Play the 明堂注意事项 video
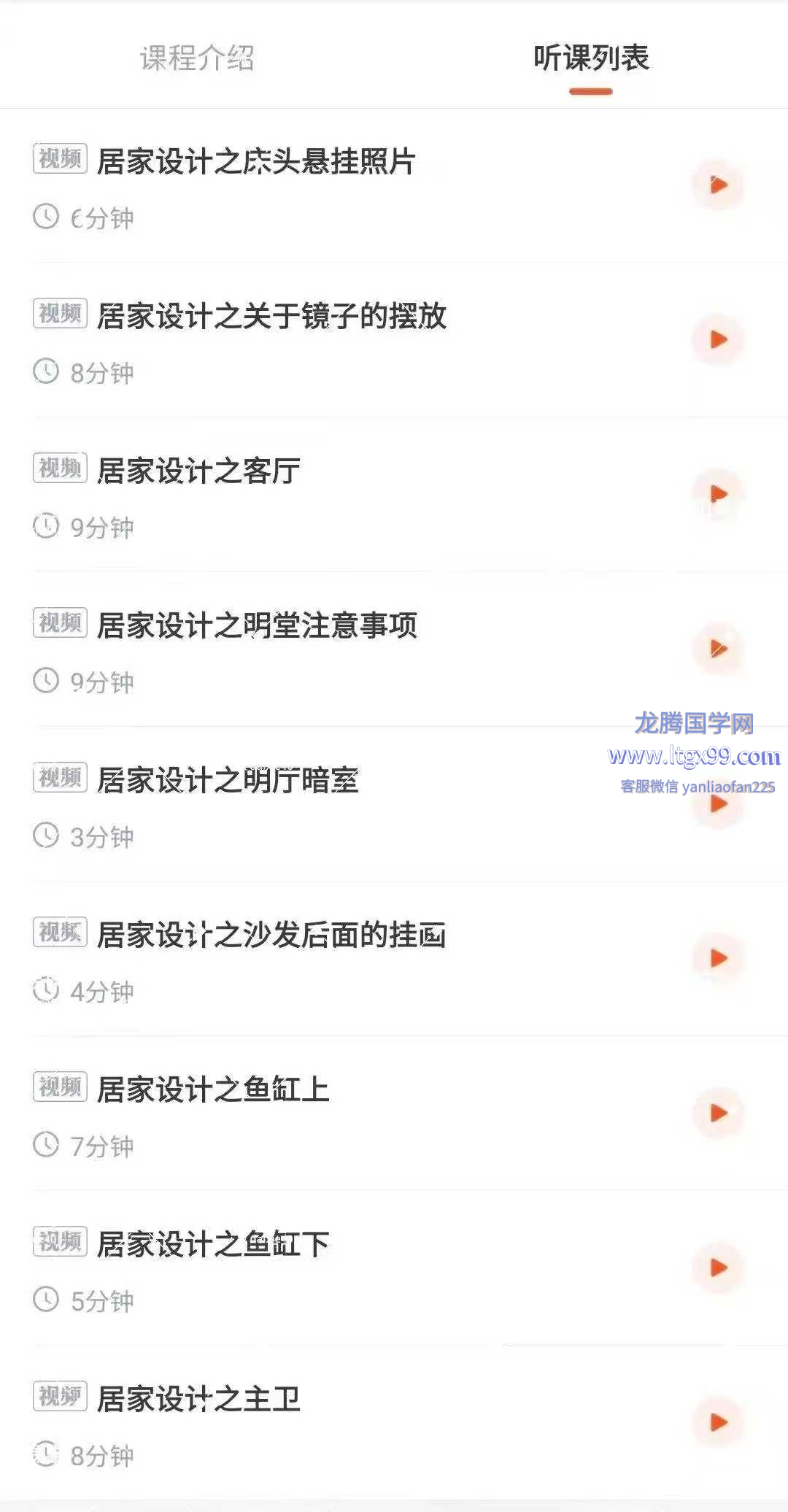 tap(718, 649)
